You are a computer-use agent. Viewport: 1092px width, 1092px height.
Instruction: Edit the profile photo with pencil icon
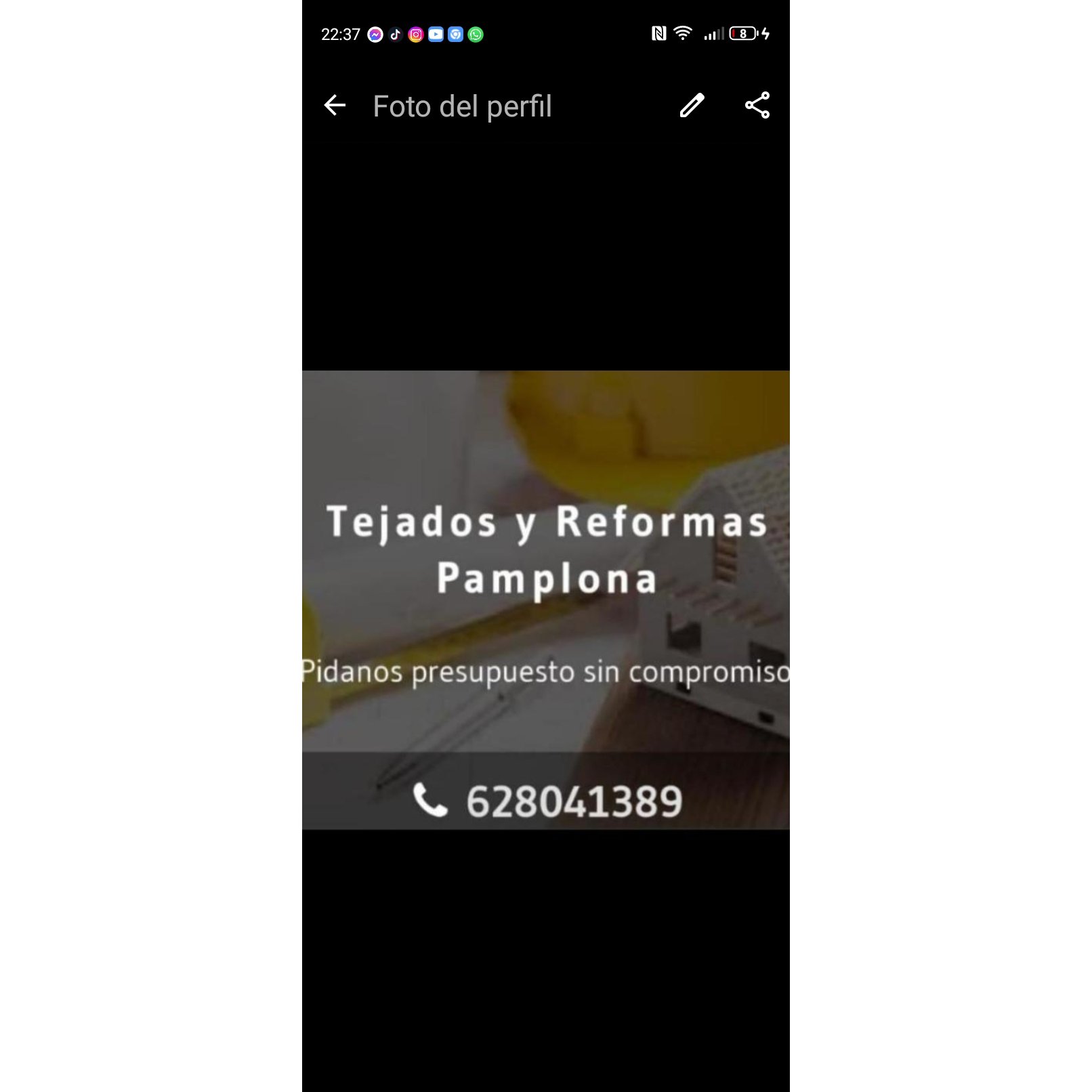pyautogui.click(x=692, y=106)
